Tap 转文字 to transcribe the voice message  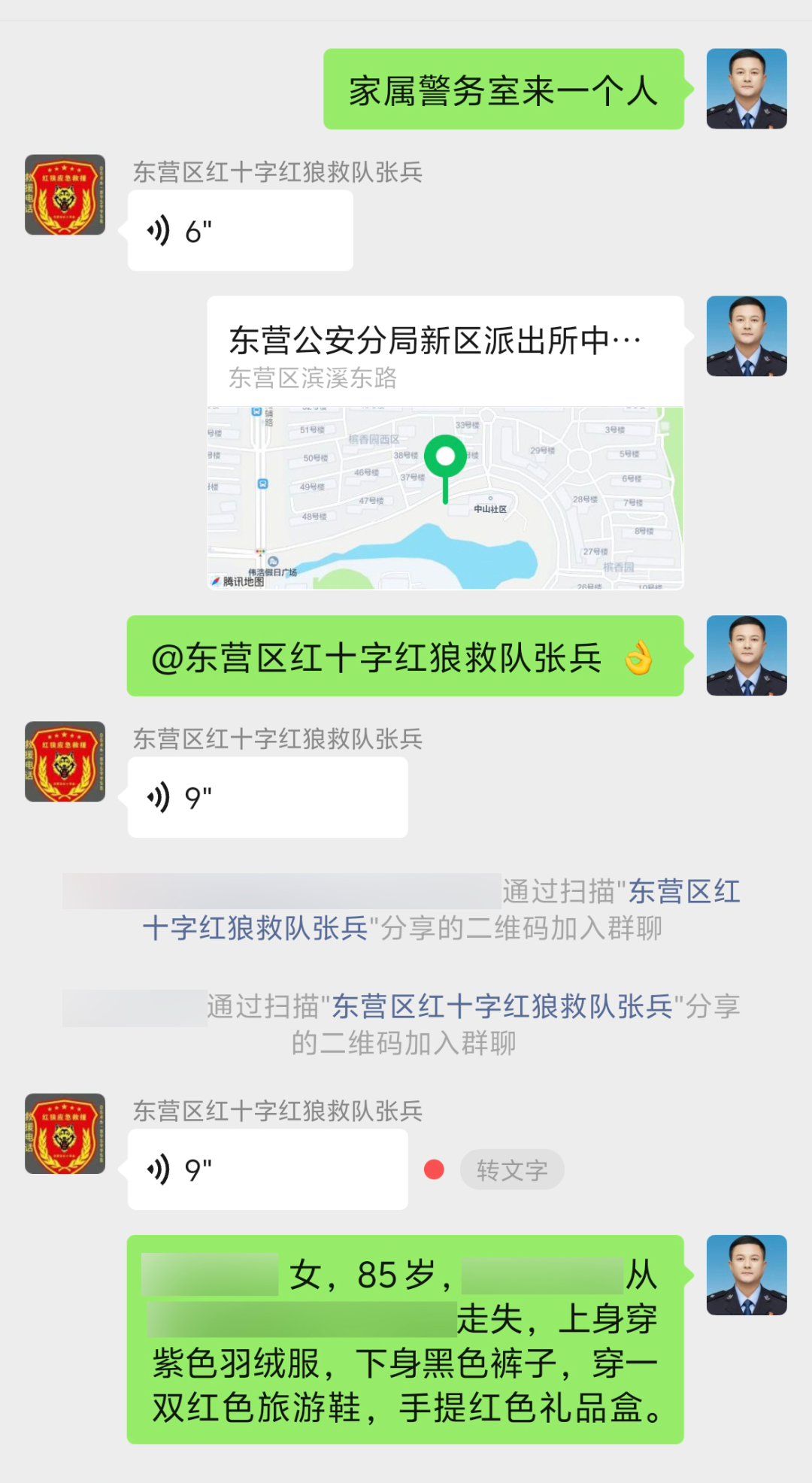tap(511, 1169)
